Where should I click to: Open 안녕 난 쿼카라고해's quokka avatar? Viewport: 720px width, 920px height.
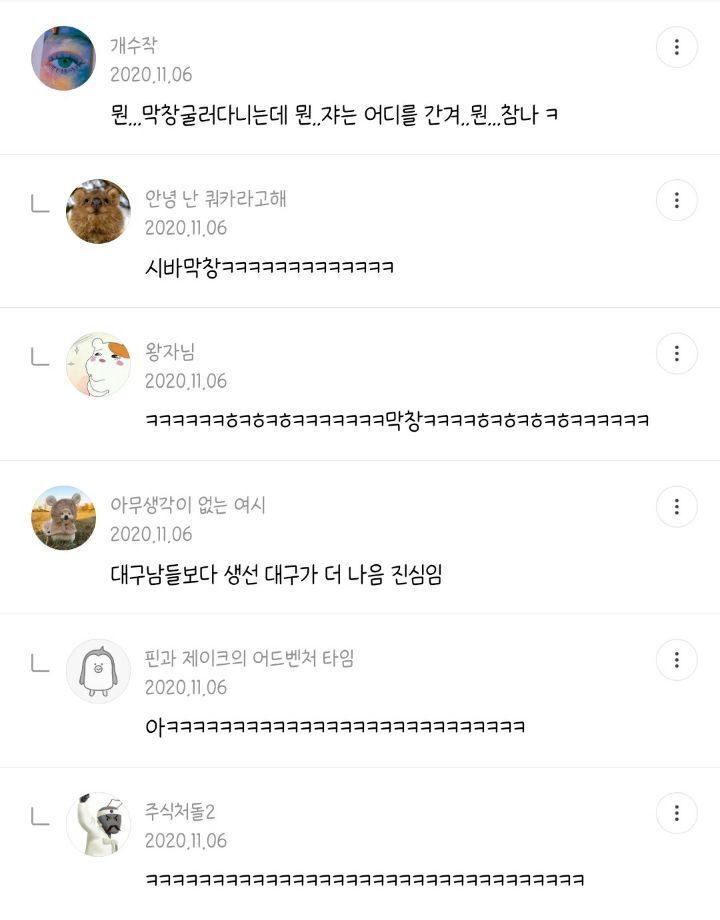(98, 211)
